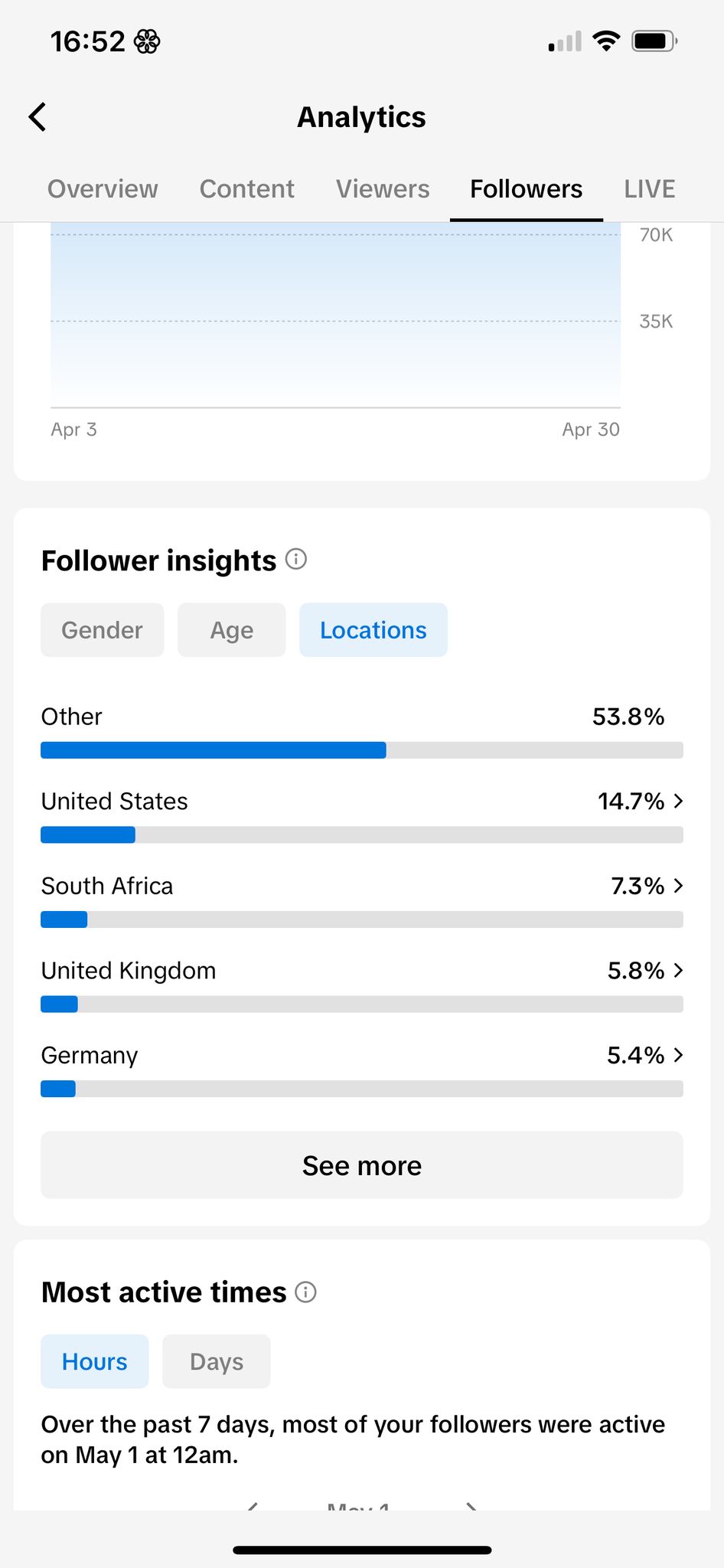Open the Viewers tab
Viewport: 724px width, 1568px height.
383,189
